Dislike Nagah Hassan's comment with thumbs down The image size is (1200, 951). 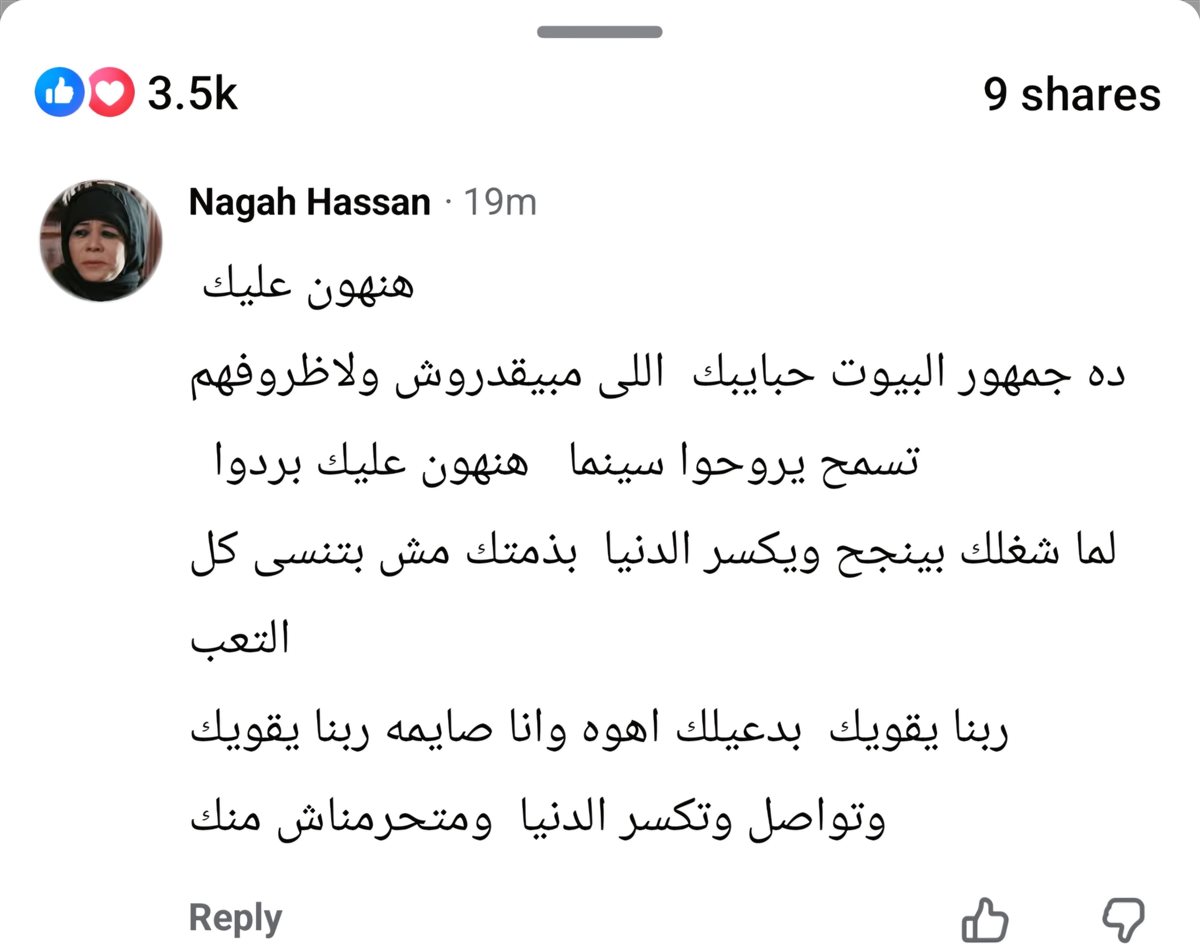[x=1122, y=919]
